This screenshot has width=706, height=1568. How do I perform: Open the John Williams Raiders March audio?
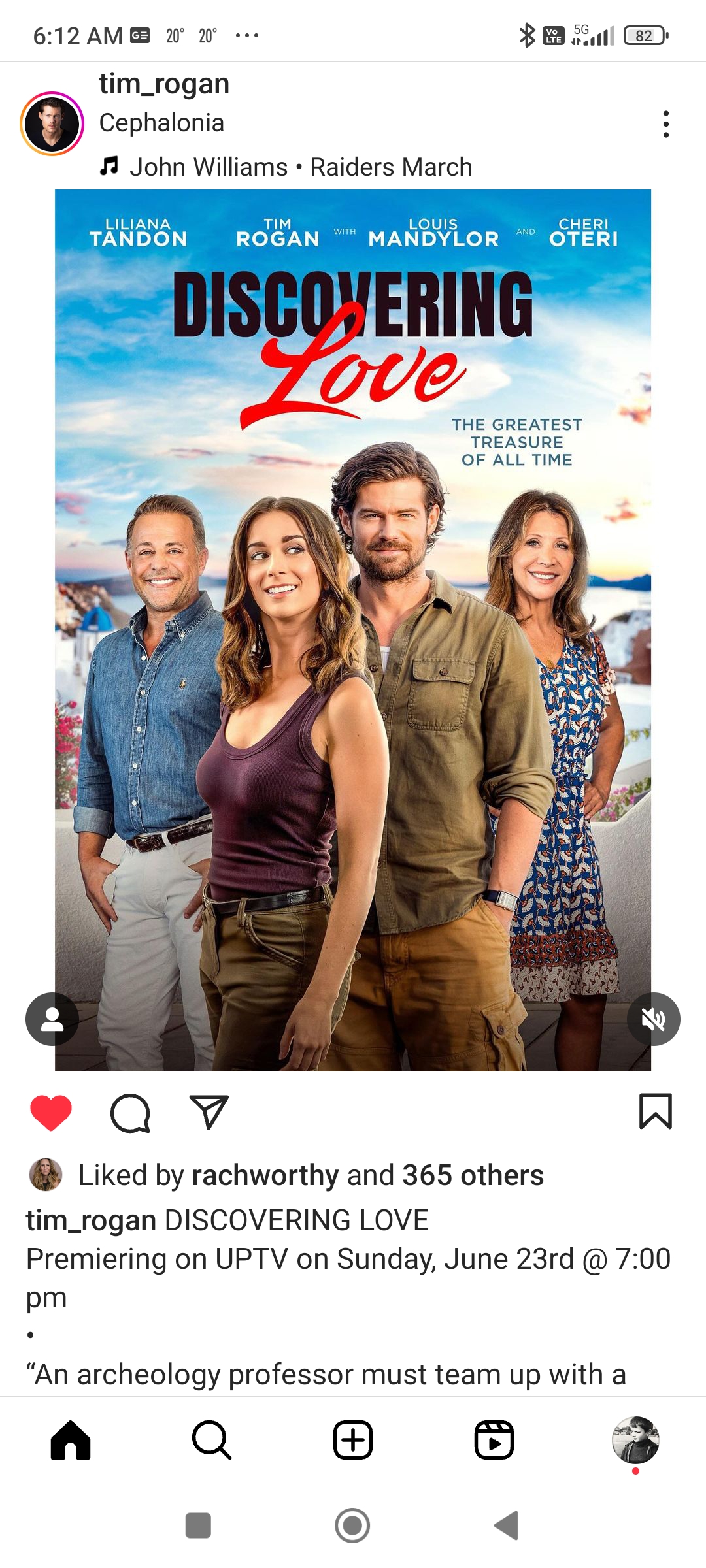coord(301,167)
